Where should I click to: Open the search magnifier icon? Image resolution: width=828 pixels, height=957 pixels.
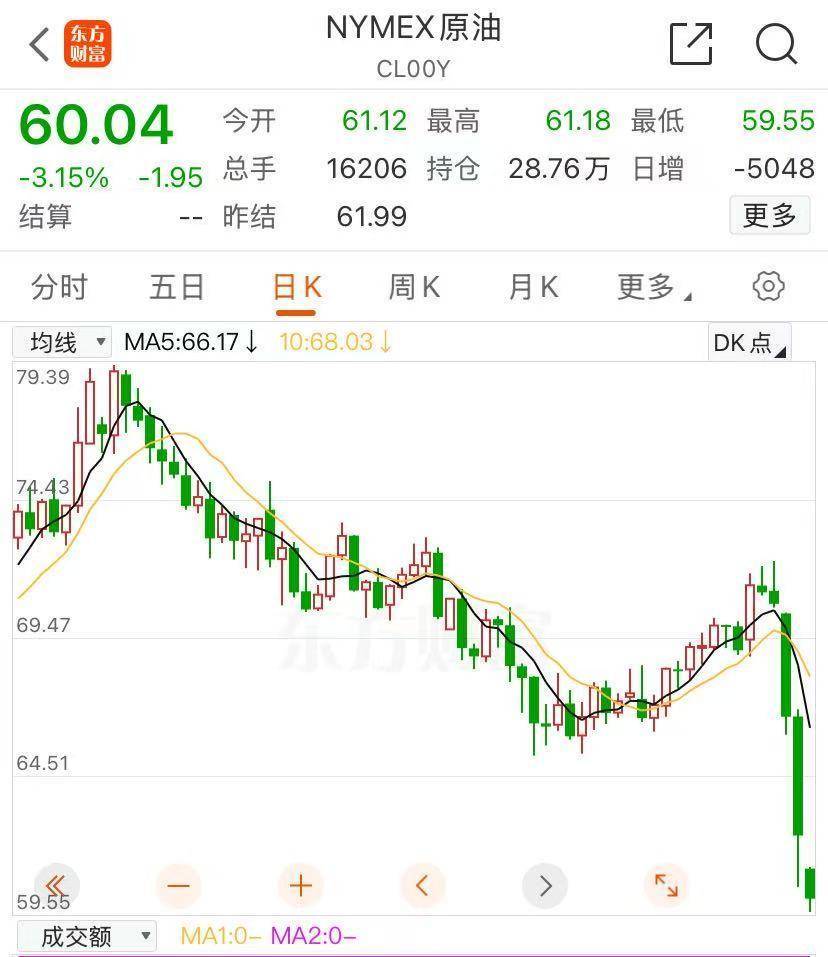click(774, 45)
